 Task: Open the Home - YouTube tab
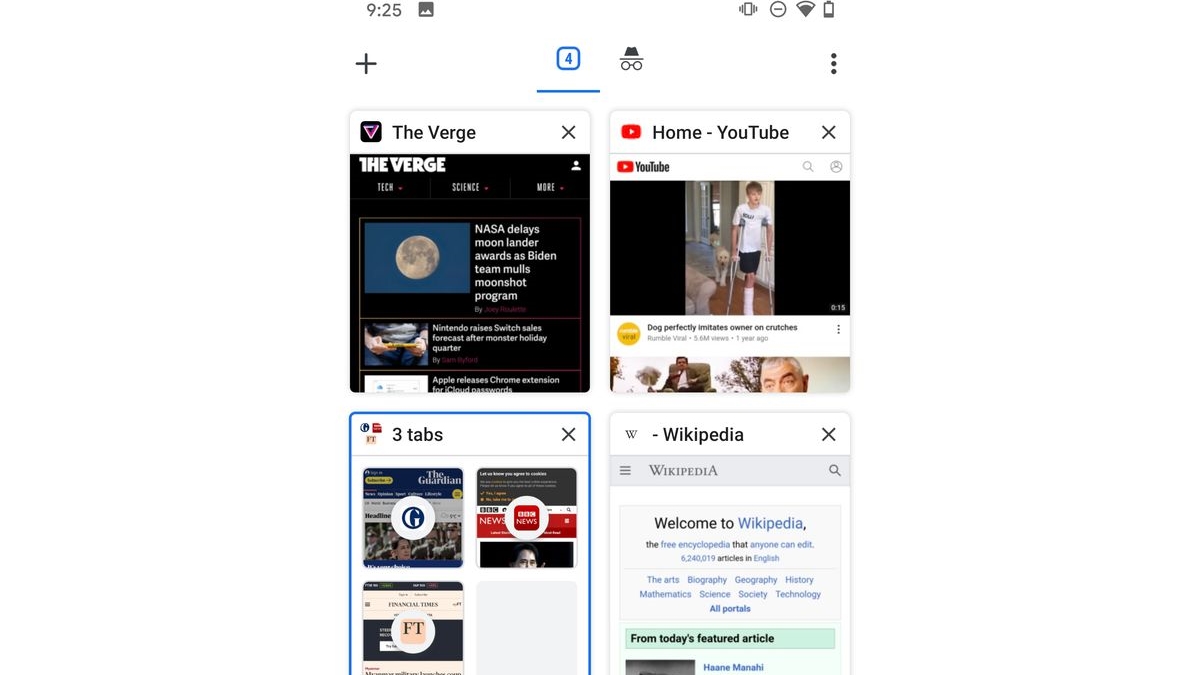point(729,272)
